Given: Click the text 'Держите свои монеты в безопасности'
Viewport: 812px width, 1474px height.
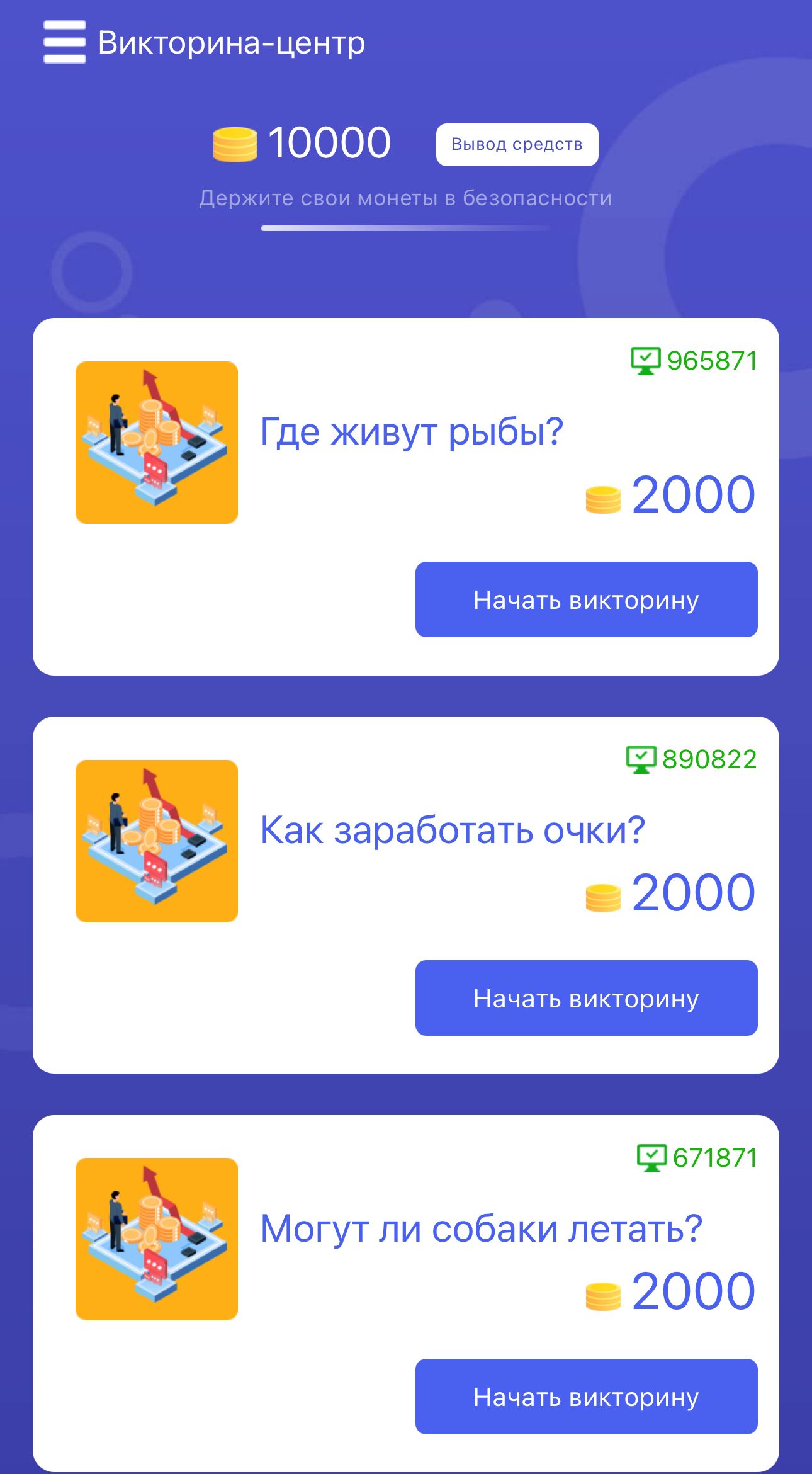Looking at the screenshot, I should pyautogui.click(x=406, y=197).
